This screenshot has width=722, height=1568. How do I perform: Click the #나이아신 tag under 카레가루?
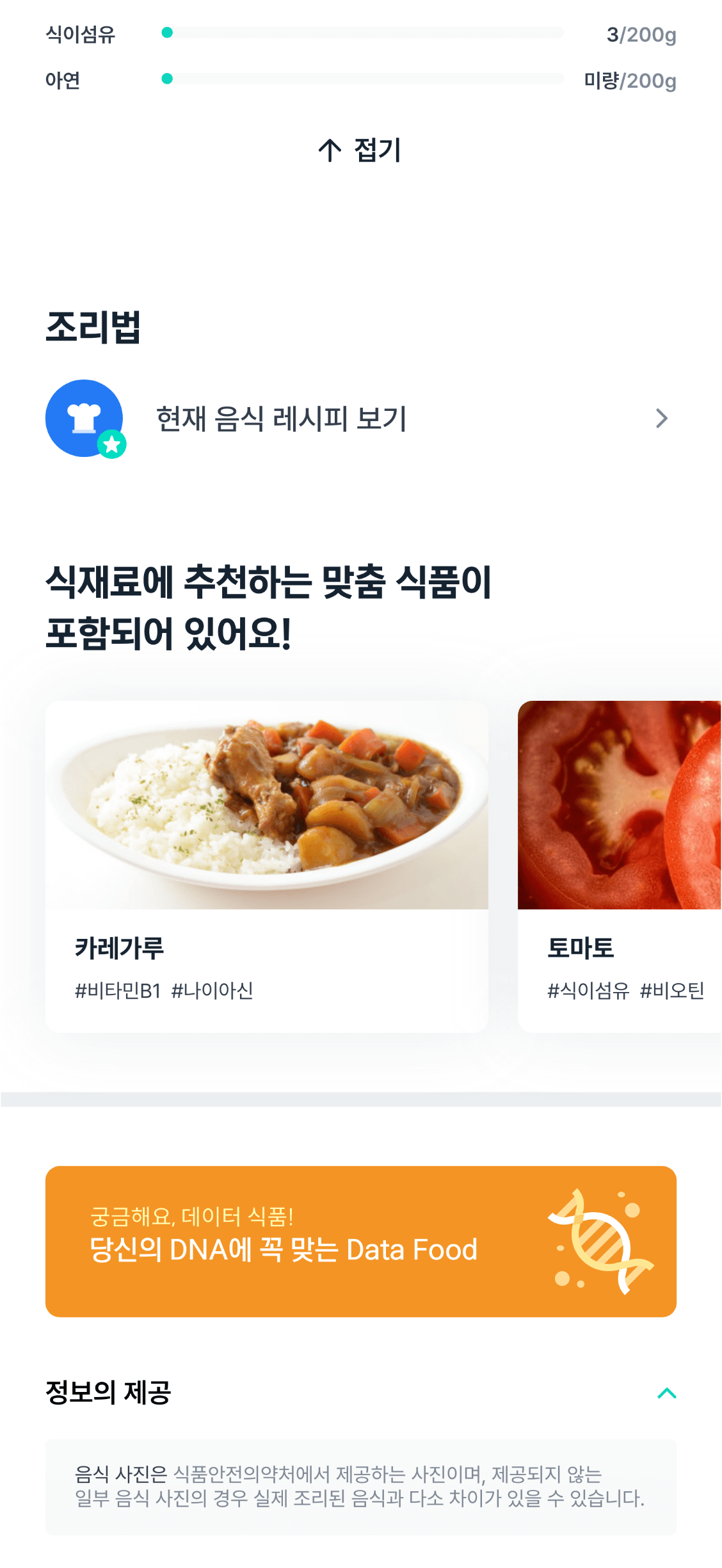[213, 989]
